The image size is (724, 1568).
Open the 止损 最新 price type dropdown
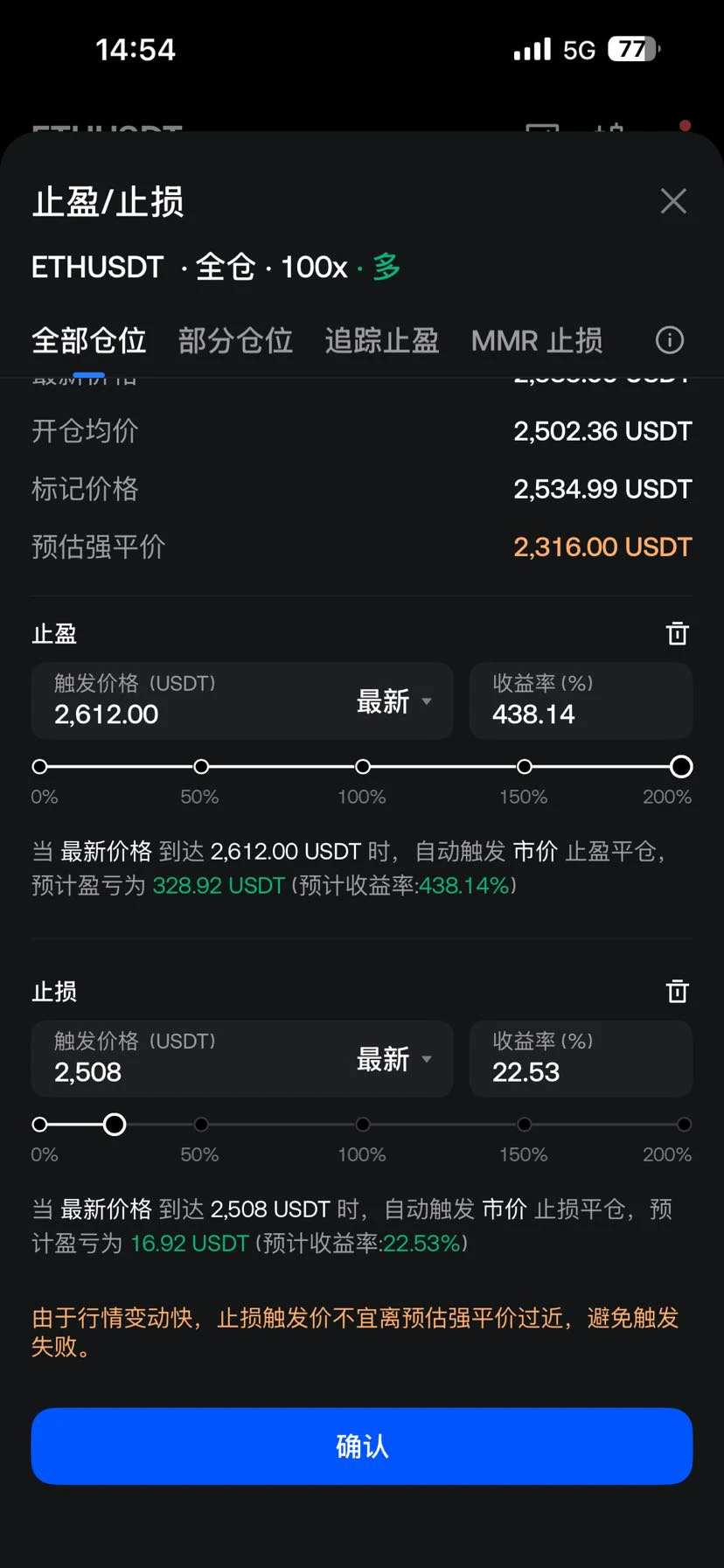(x=395, y=1058)
